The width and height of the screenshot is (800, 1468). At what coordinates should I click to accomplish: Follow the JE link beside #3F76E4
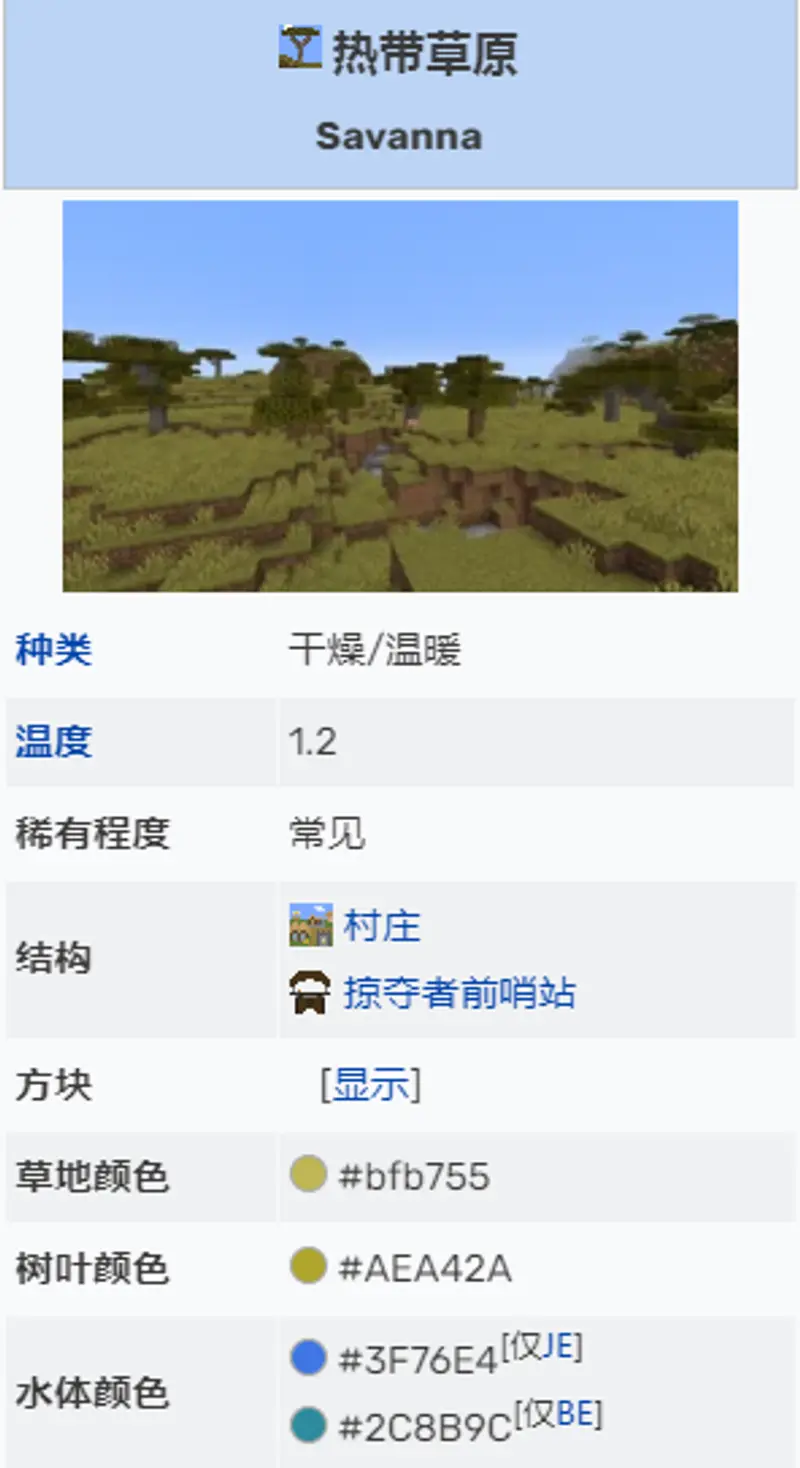(559, 1347)
